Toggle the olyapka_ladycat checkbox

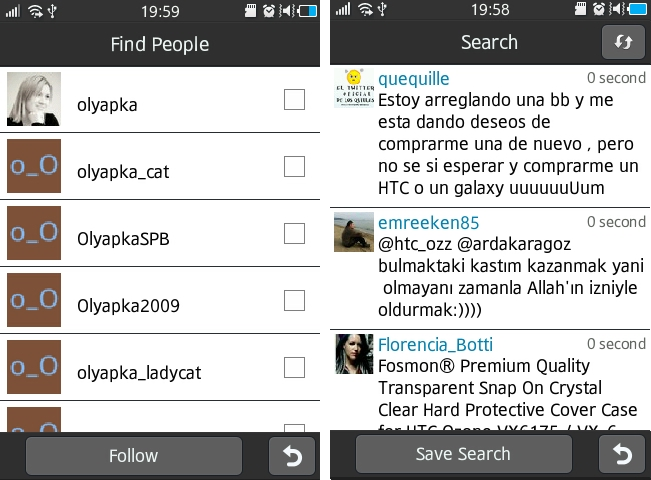pyautogui.click(x=294, y=368)
